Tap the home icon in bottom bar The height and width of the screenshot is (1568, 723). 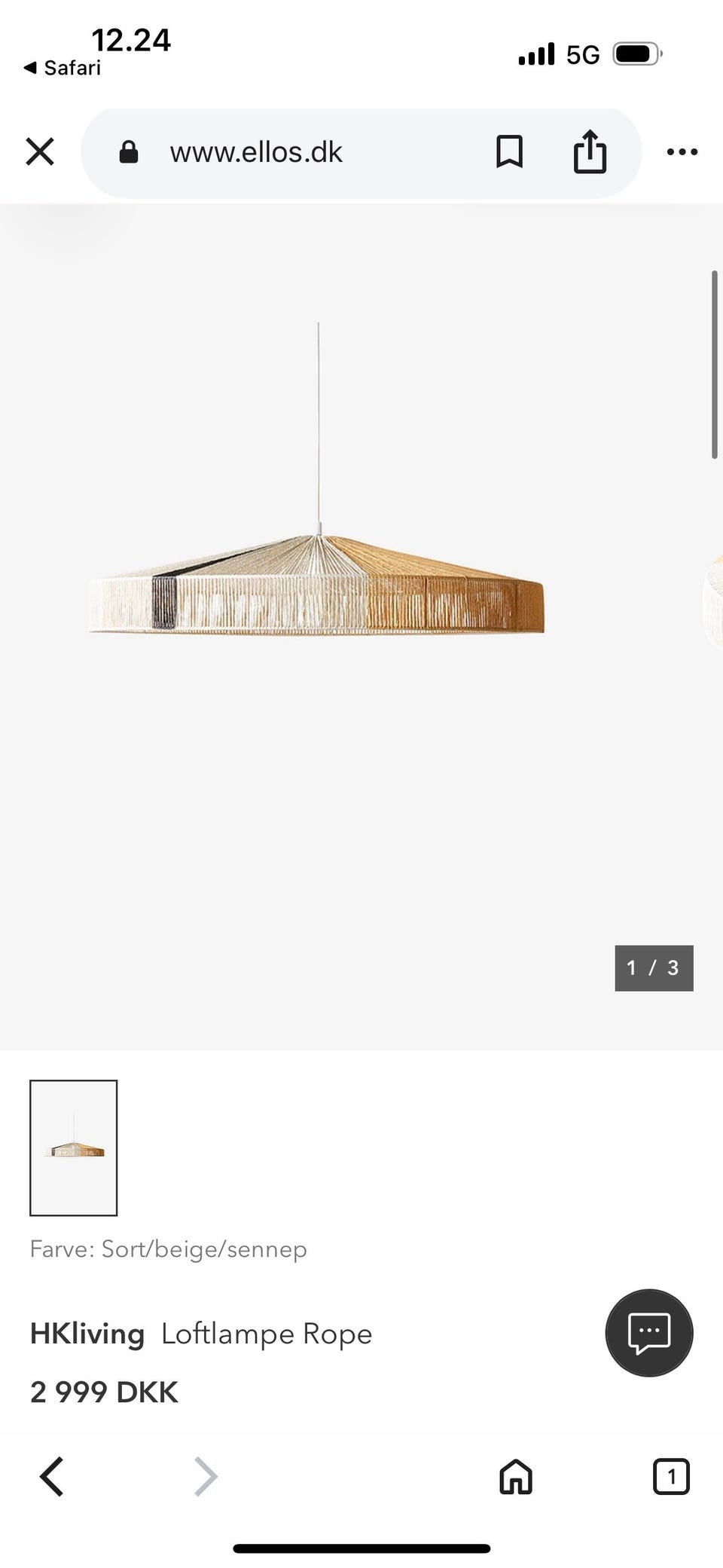coord(515,1477)
